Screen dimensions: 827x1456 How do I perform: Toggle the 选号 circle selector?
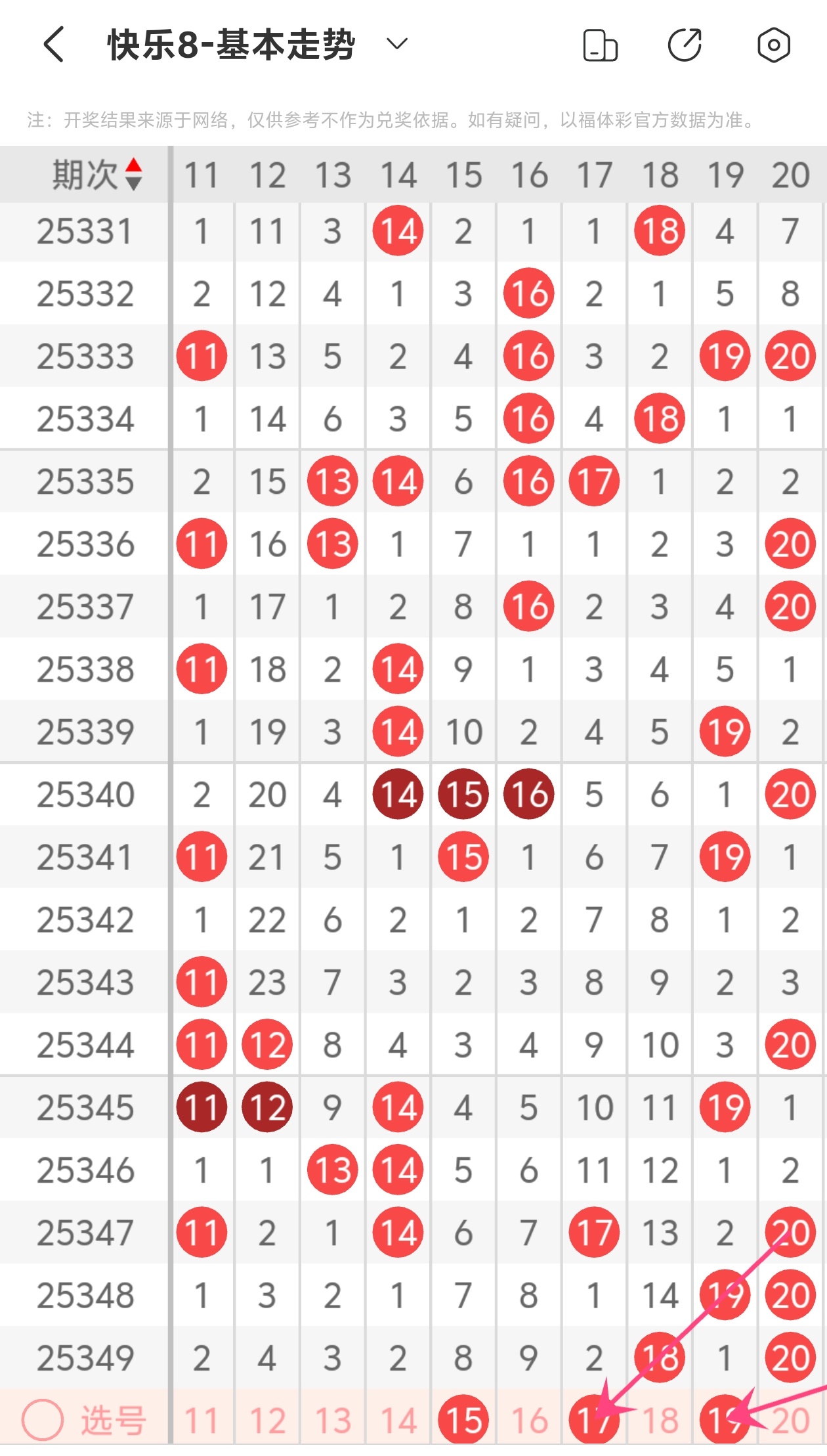(x=43, y=1421)
